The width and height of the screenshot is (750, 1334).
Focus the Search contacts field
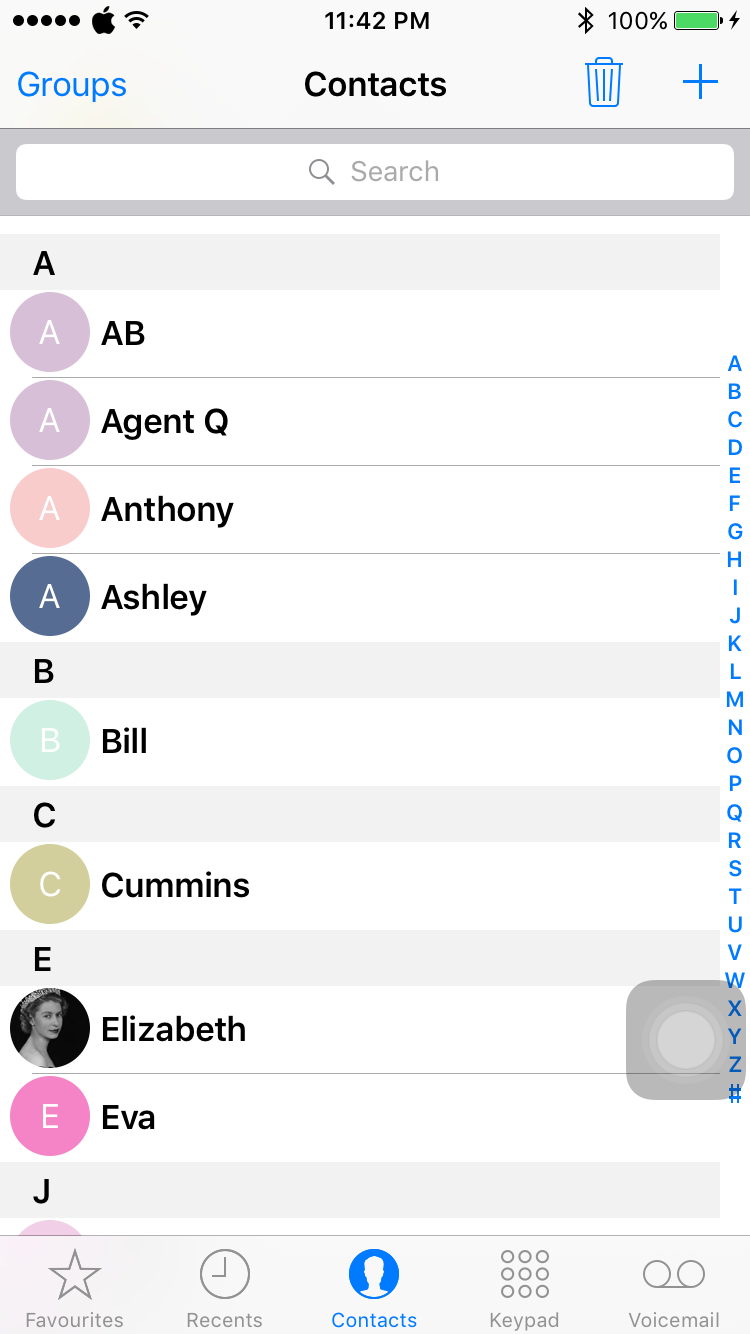(375, 172)
